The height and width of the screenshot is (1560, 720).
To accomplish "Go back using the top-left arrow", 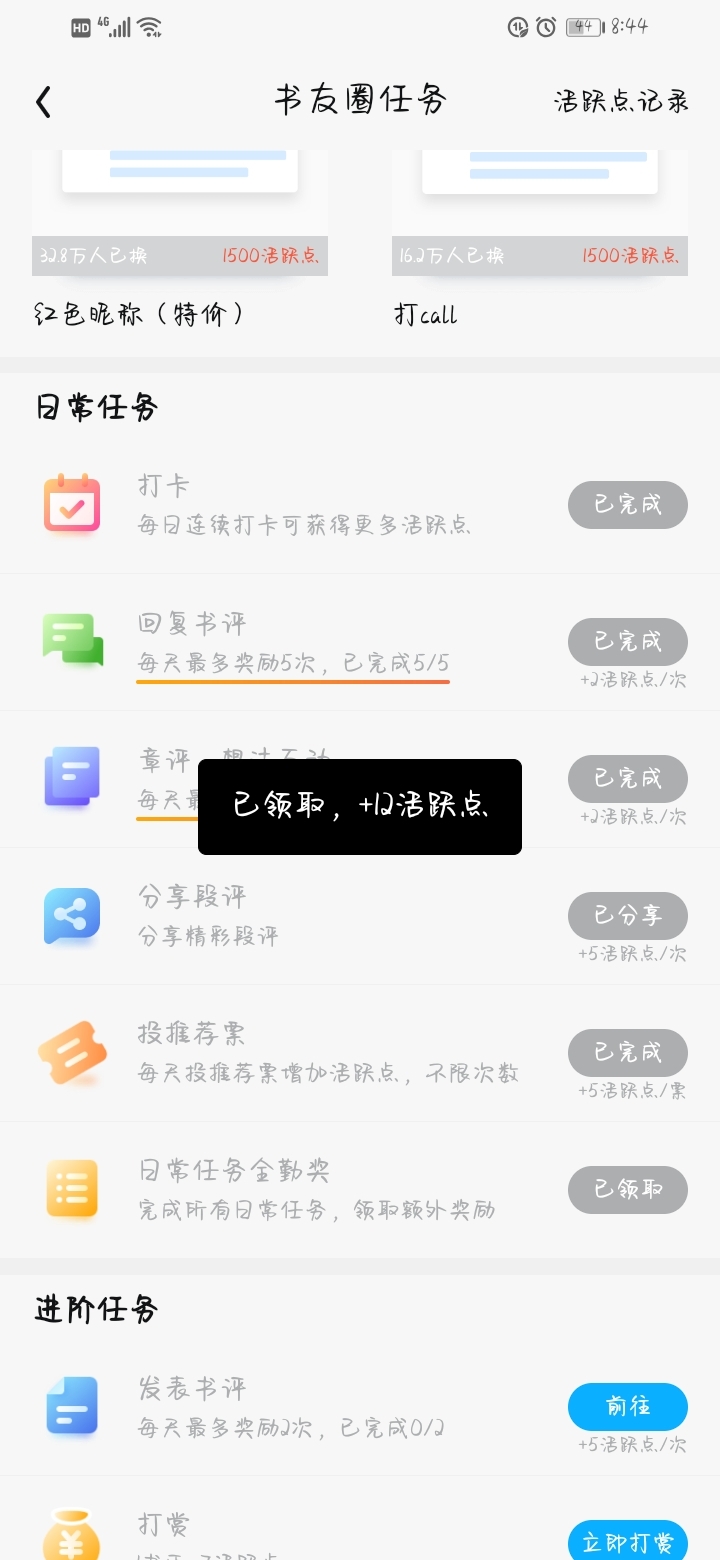I will [x=43, y=102].
